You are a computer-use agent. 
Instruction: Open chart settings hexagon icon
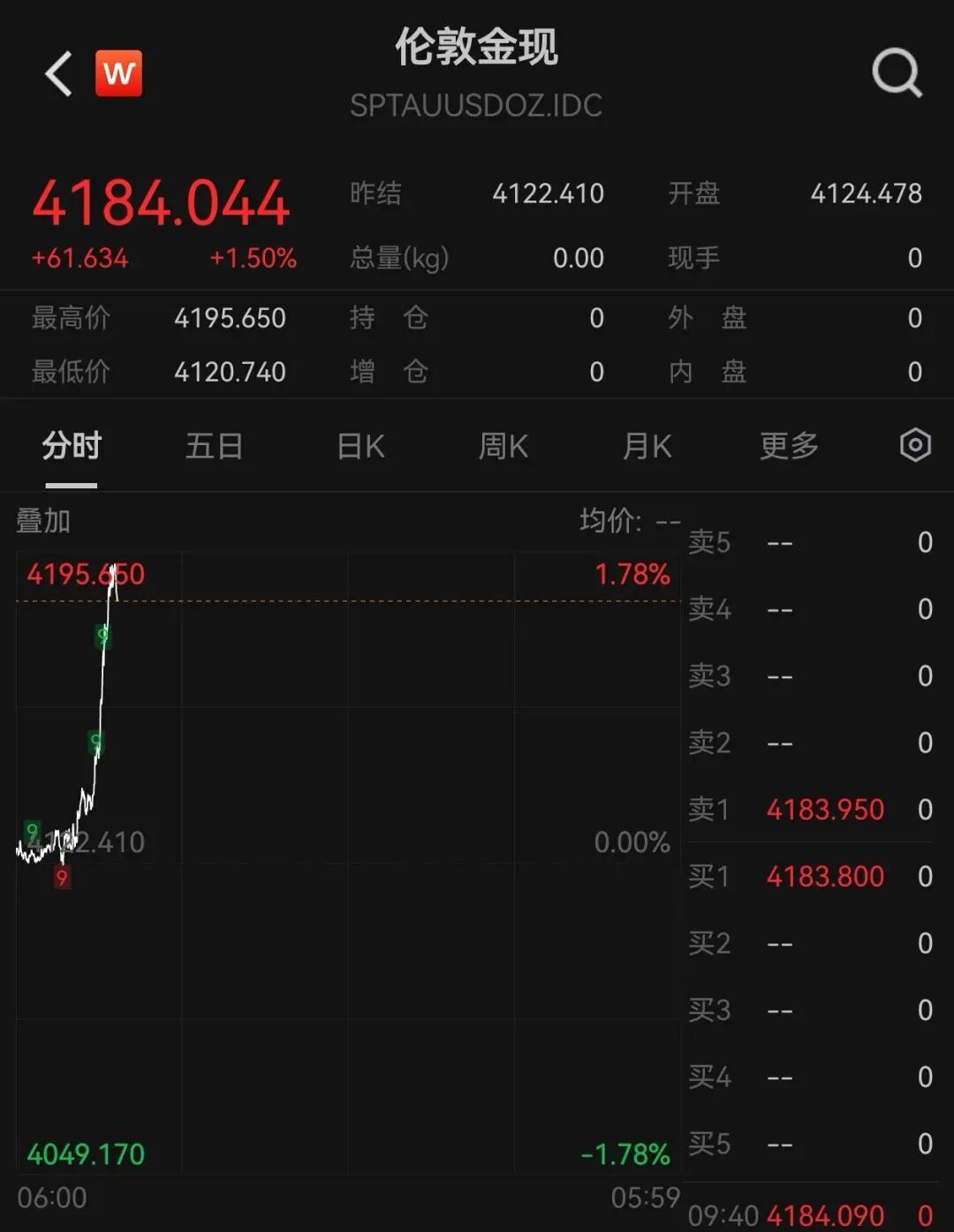click(x=915, y=445)
